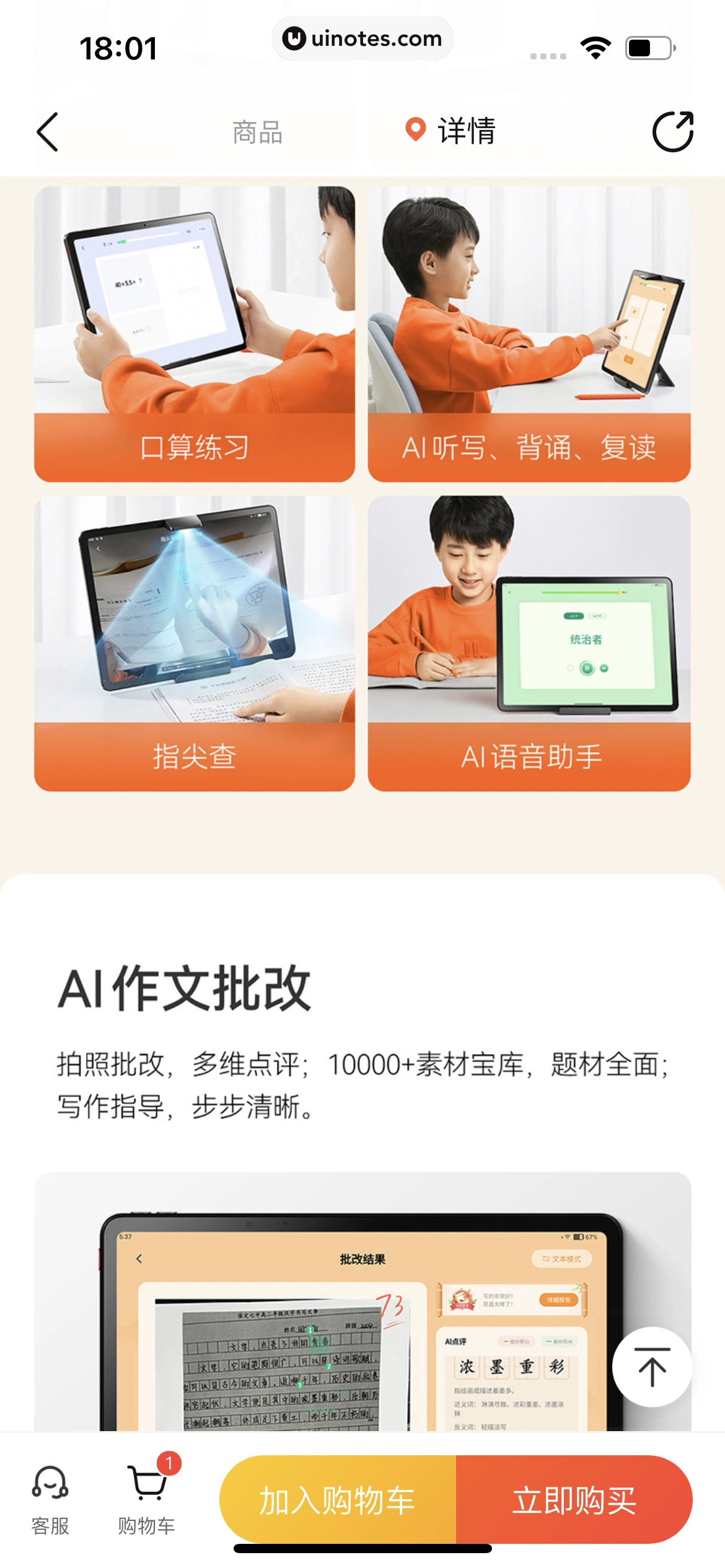The height and width of the screenshot is (1568, 725).
Task: Jump back to top of page
Action: click(x=651, y=1366)
